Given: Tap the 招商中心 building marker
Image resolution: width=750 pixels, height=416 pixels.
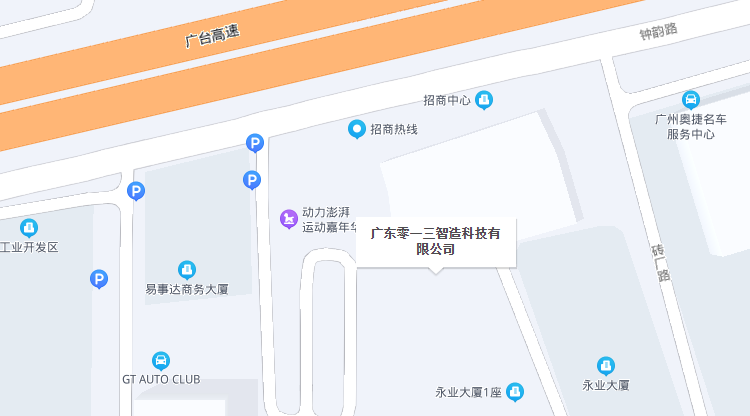Looking at the screenshot, I should pyautogui.click(x=484, y=100).
